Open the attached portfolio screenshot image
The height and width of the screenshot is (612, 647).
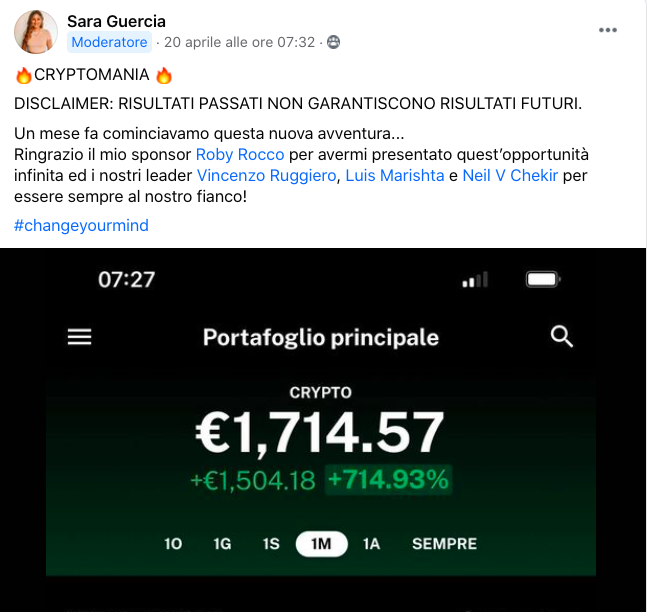pyautogui.click(x=322, y=420)
